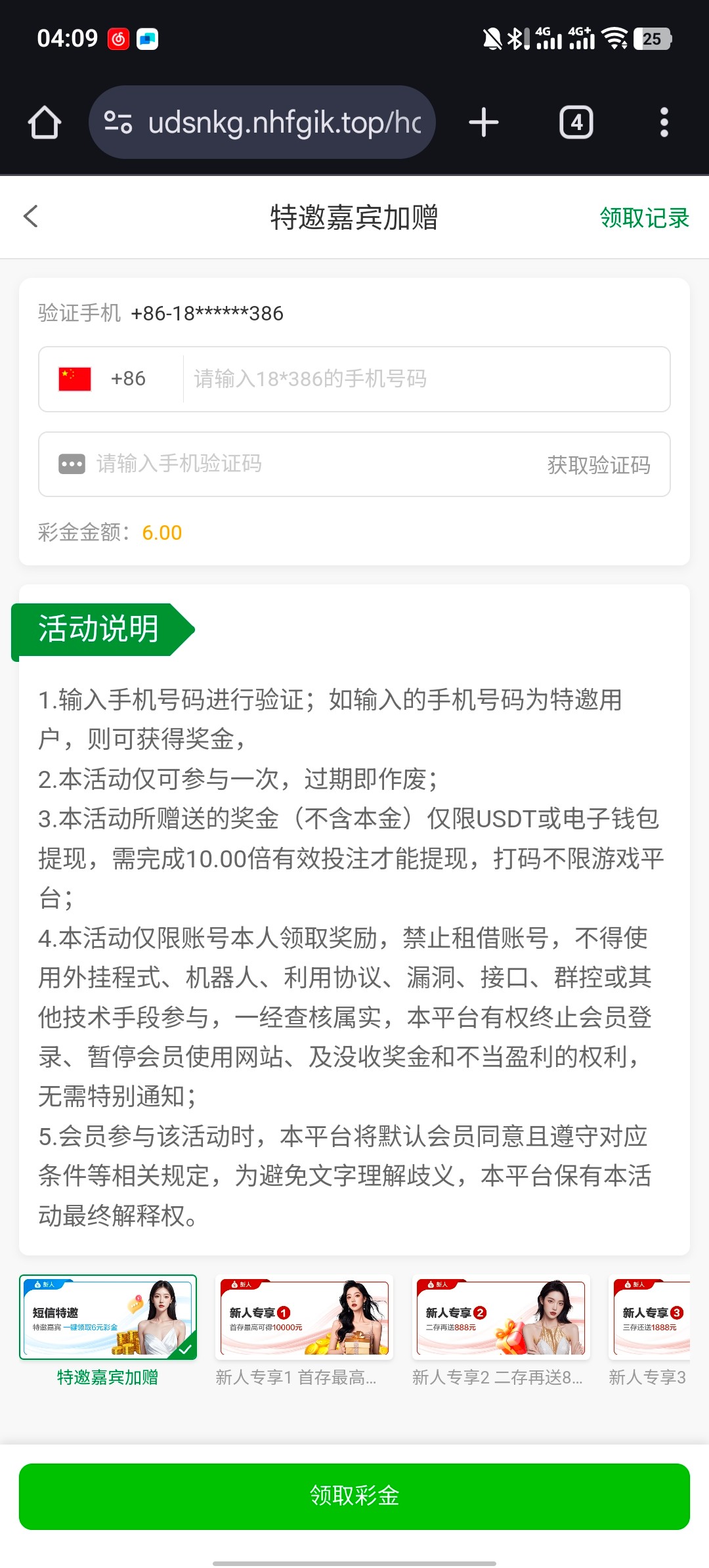The height and width of the screenshot is (1568, 709).
Task: Tap the browser address bar URL
Action: pos(284,123)
